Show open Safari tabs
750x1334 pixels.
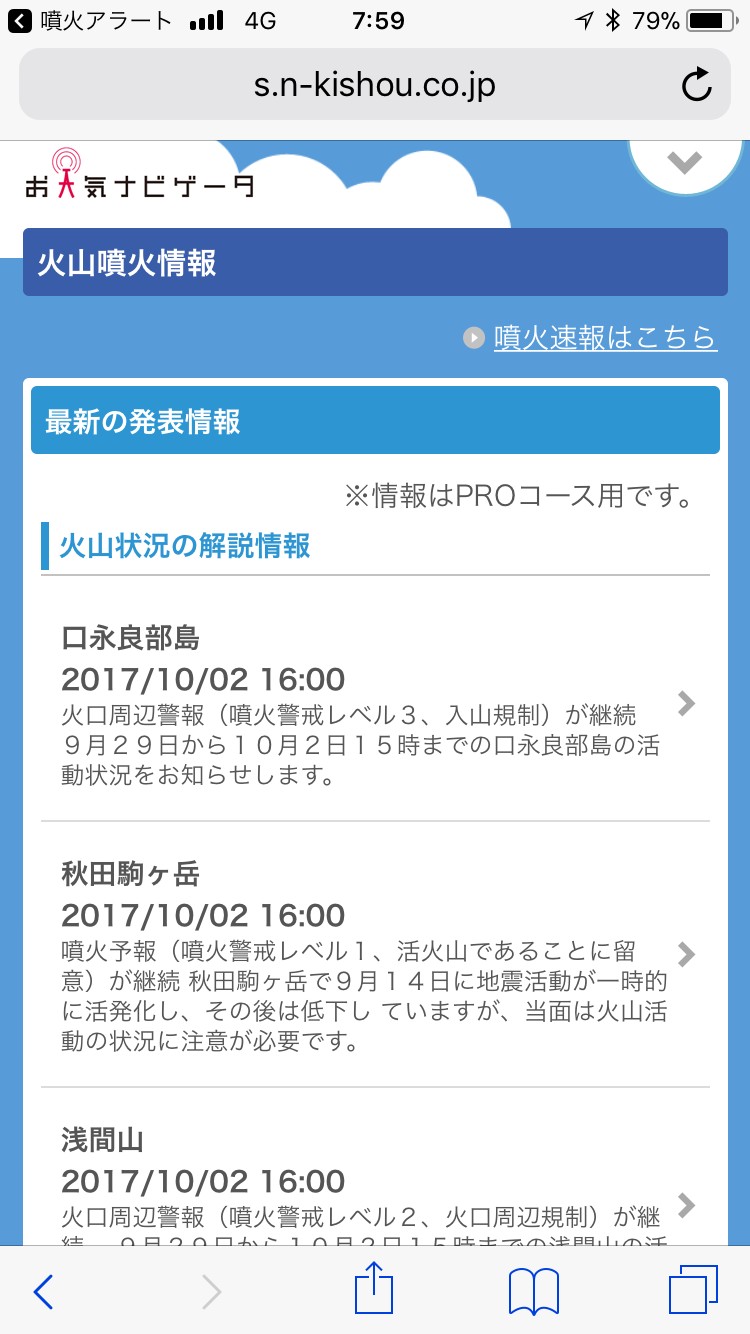[693, 1290]
